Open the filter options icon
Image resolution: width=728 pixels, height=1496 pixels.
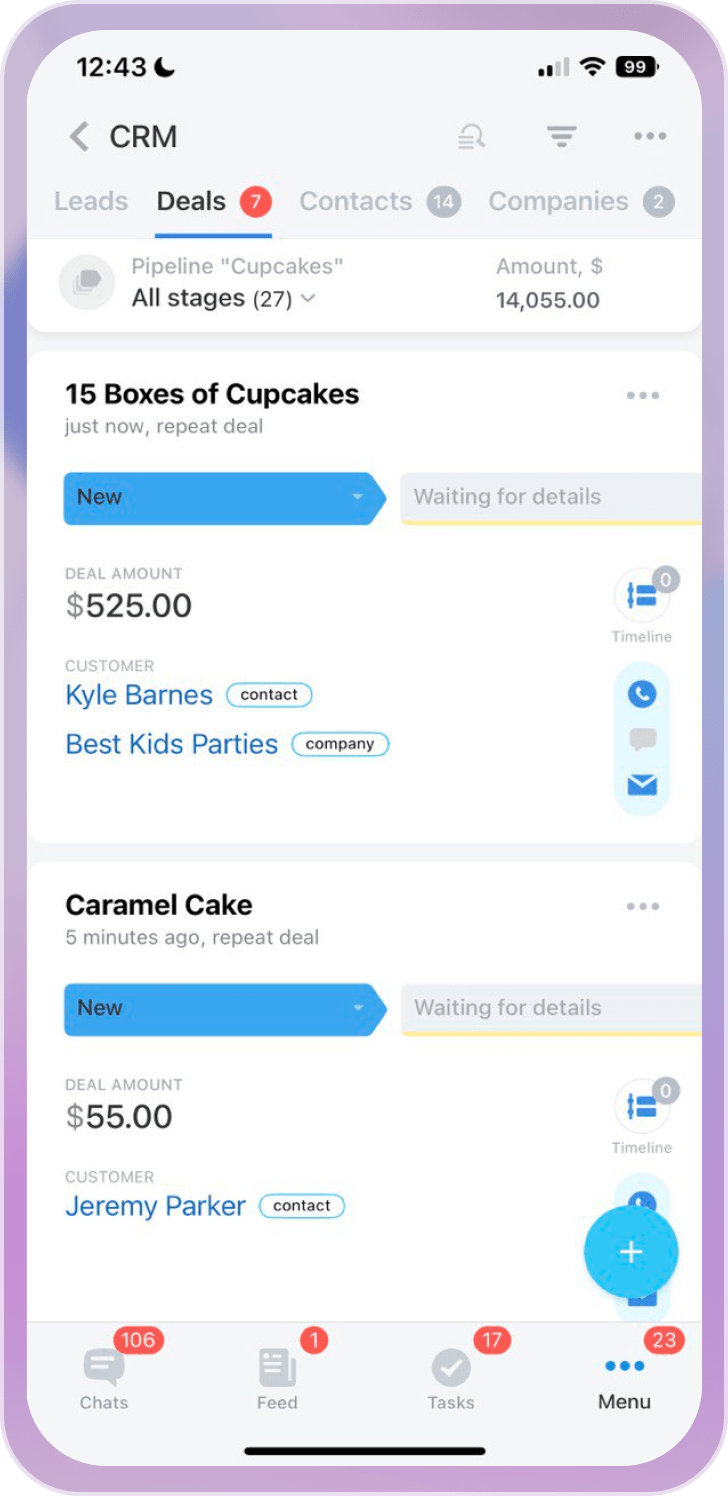coord(561,137)
